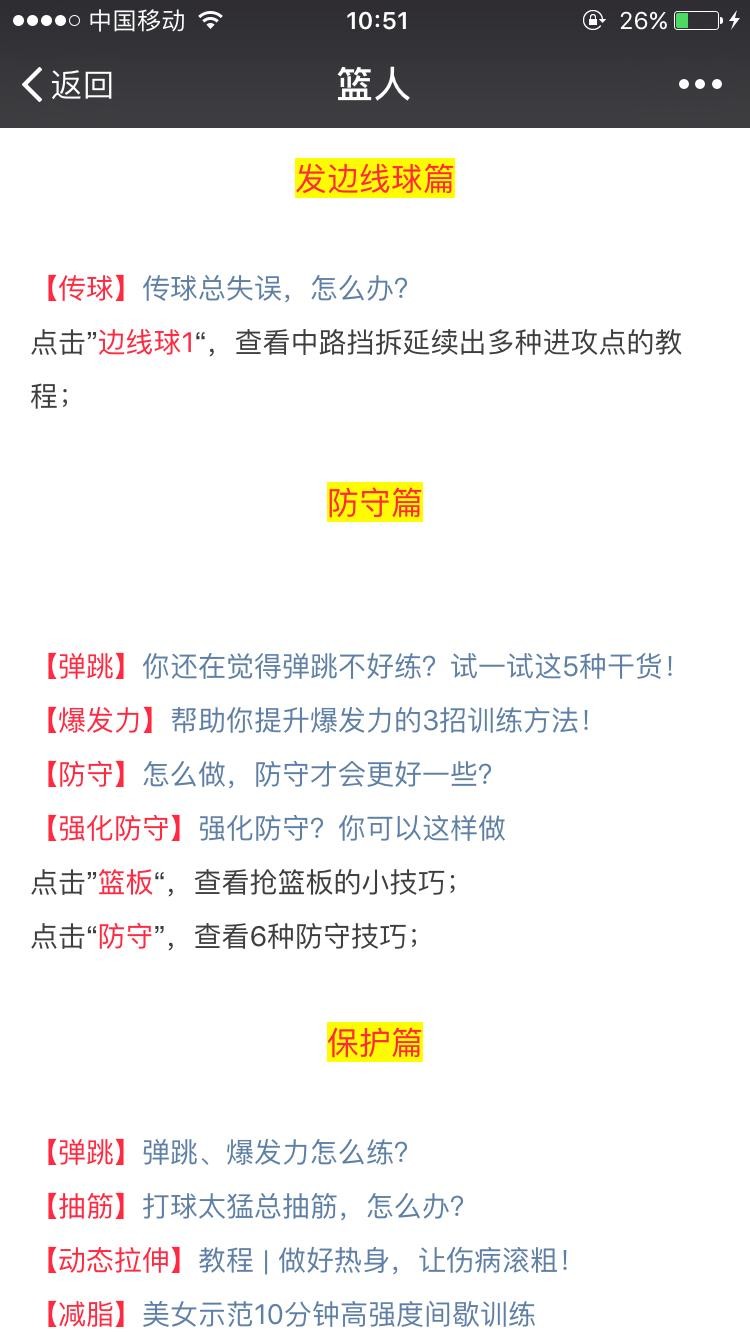Open the 抽筋 打球太猛总抽筋 article
The height and width of the screenshot is (1334, 750).
(x=303, y=1207)
